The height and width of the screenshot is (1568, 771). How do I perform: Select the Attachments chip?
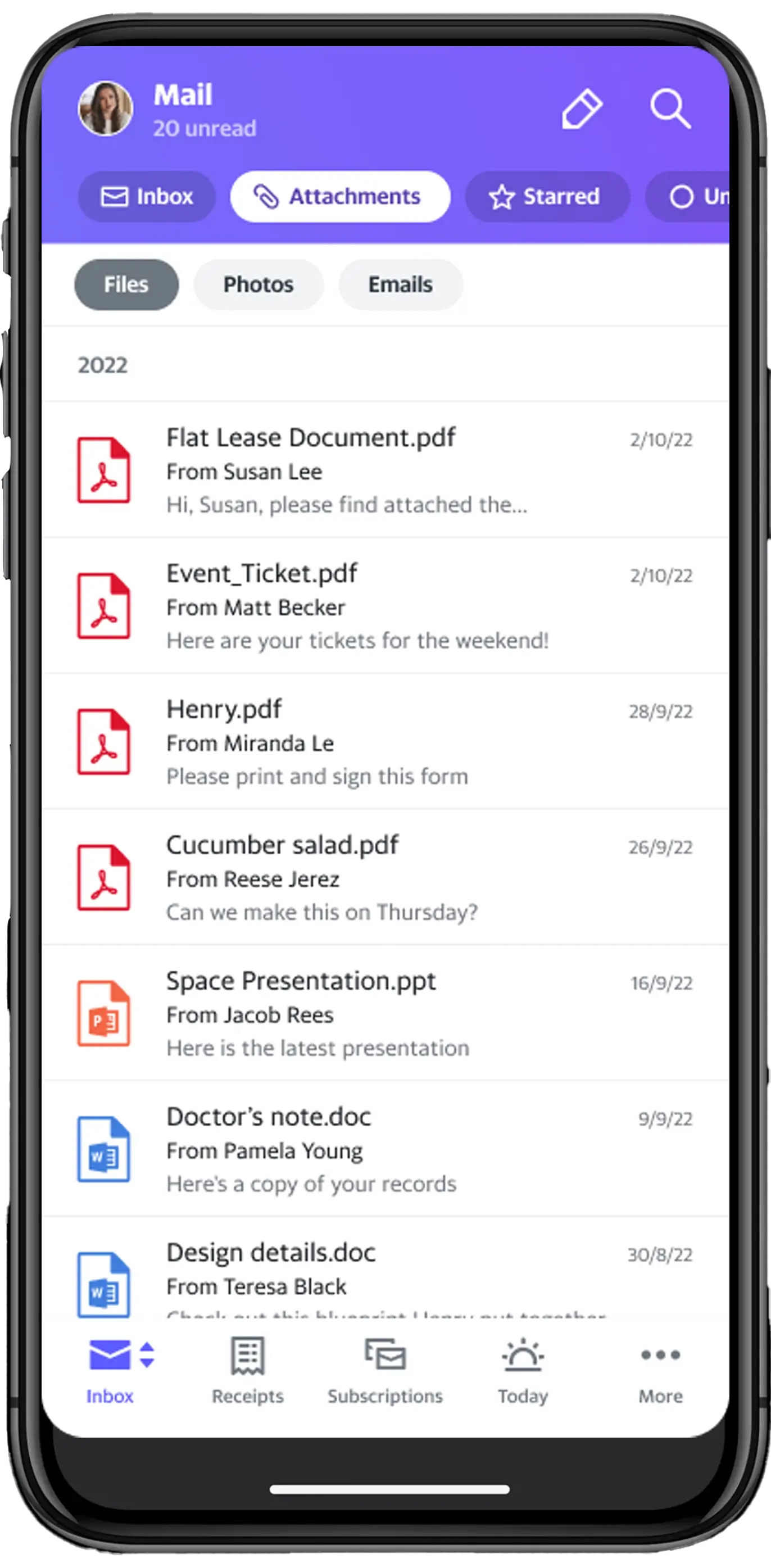point(340,197)
